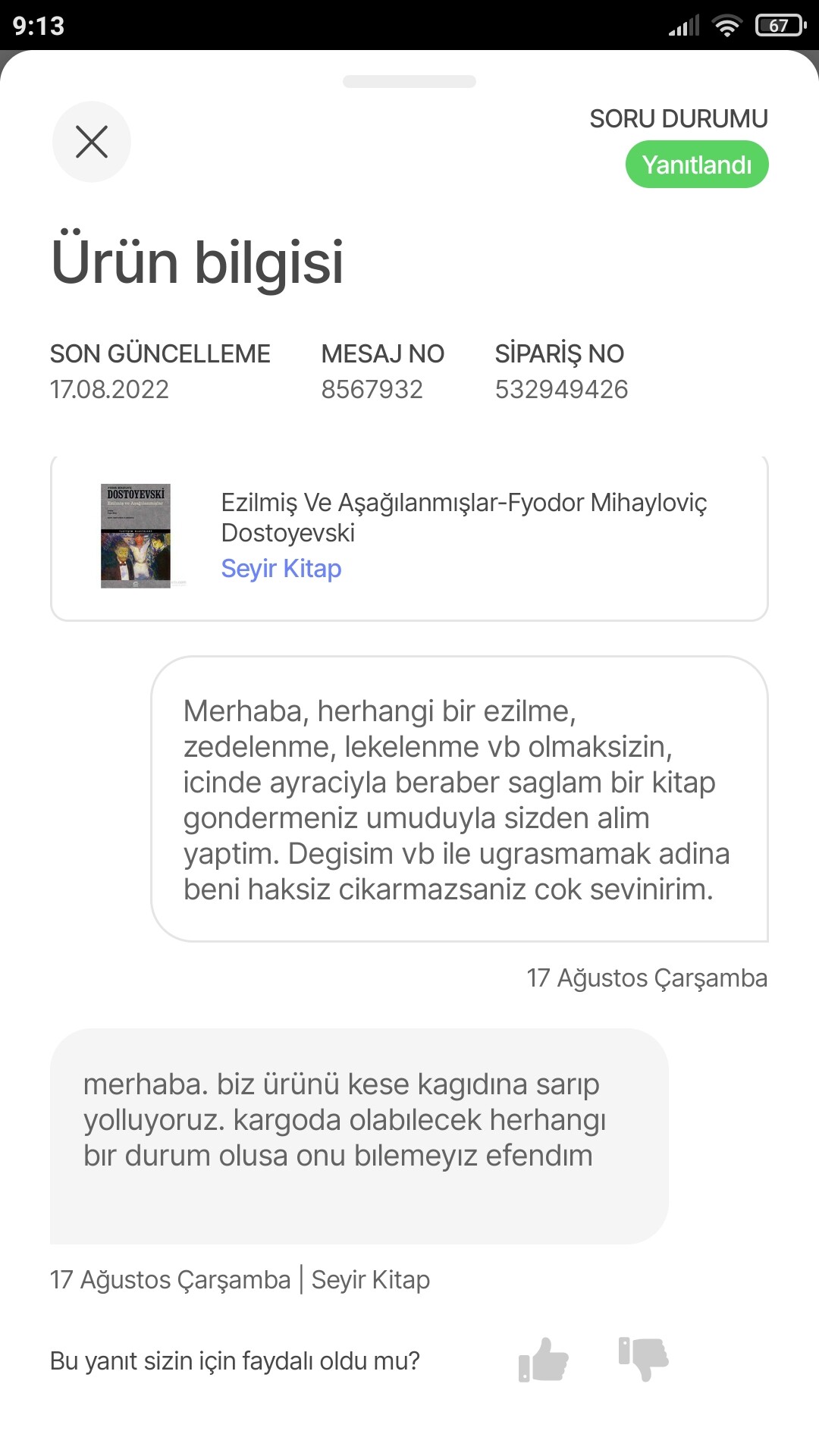
Task: Mark the seller's answer as not helpful
Action: click(643, 1359)
